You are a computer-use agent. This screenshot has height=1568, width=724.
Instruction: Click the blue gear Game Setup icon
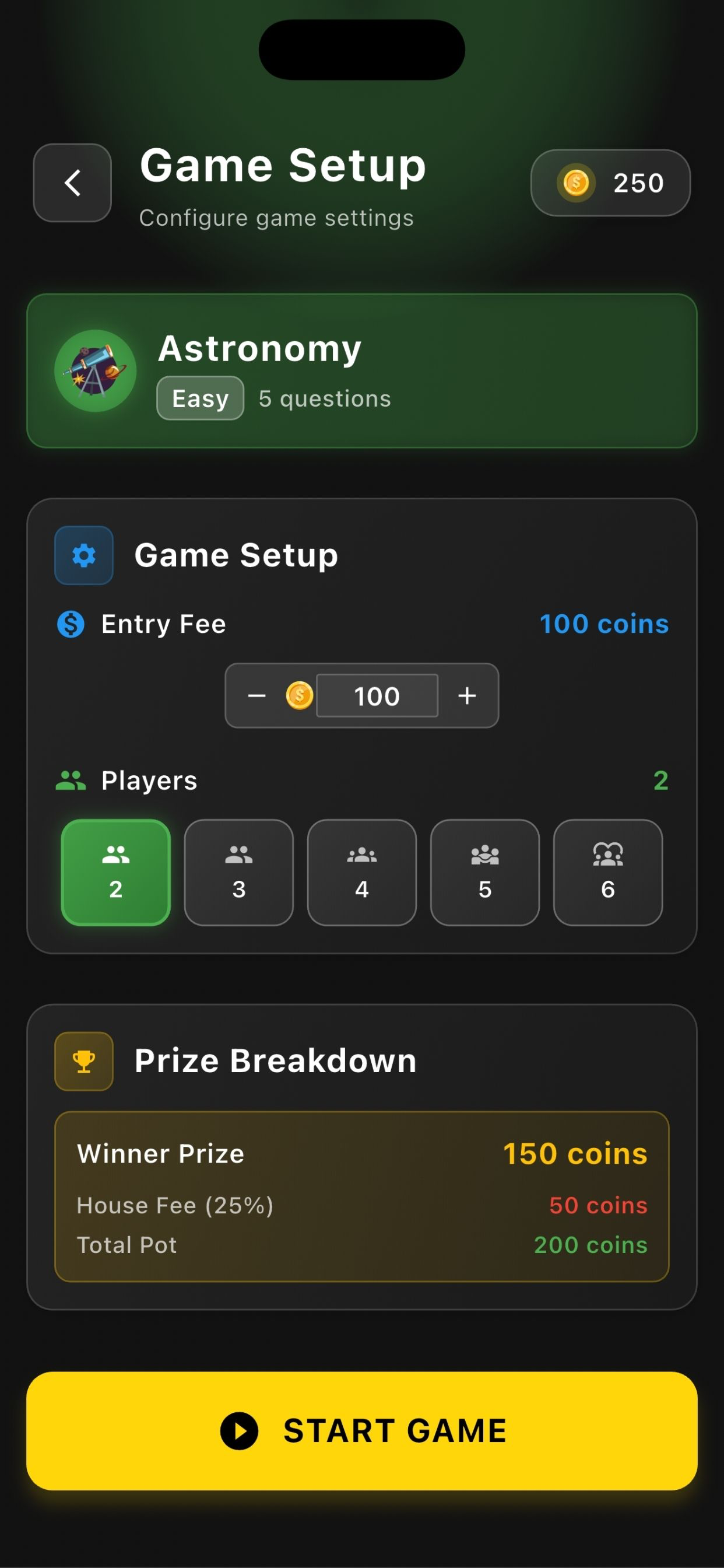click(83, 555)
